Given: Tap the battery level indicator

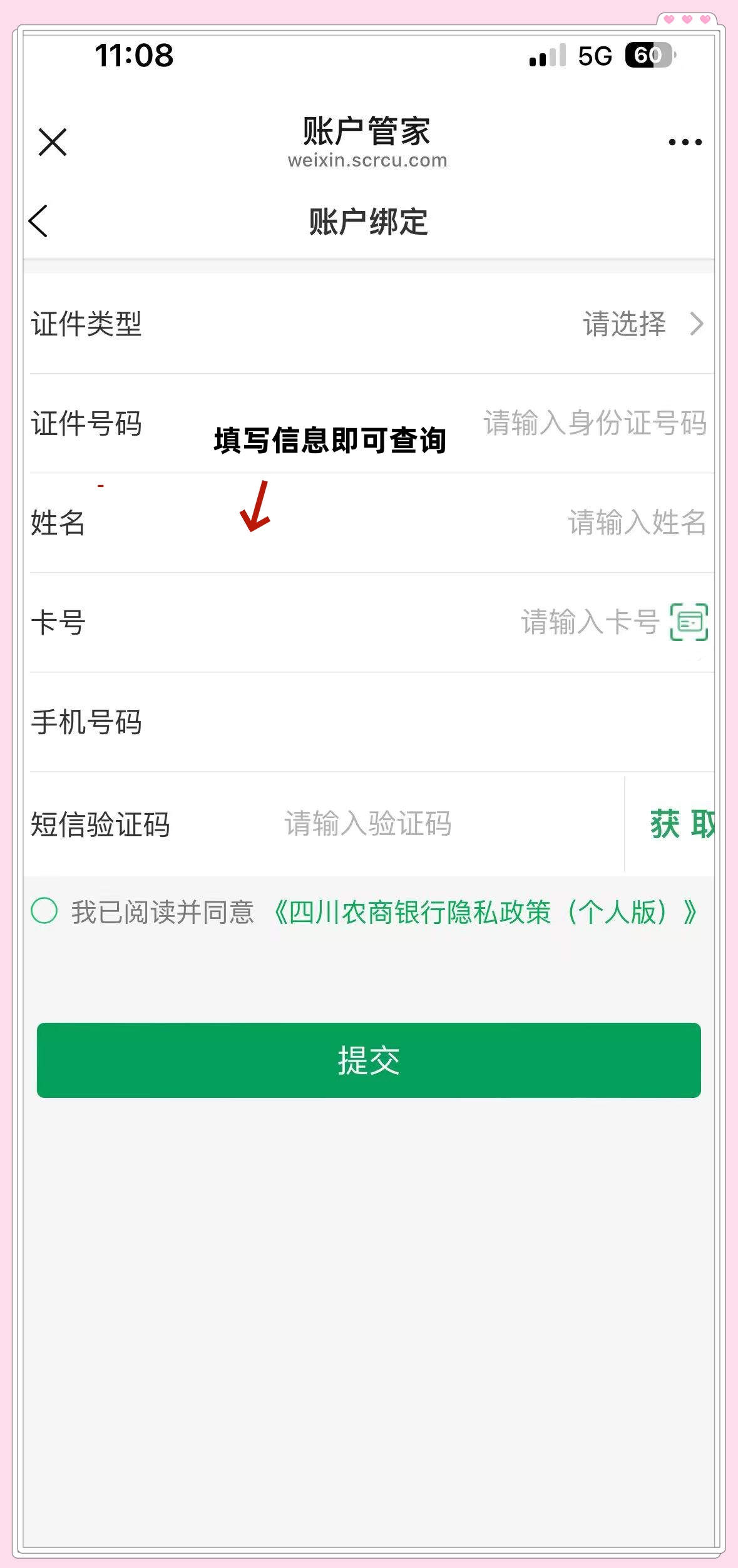Looking at the screenshot, I should (648, 56).
